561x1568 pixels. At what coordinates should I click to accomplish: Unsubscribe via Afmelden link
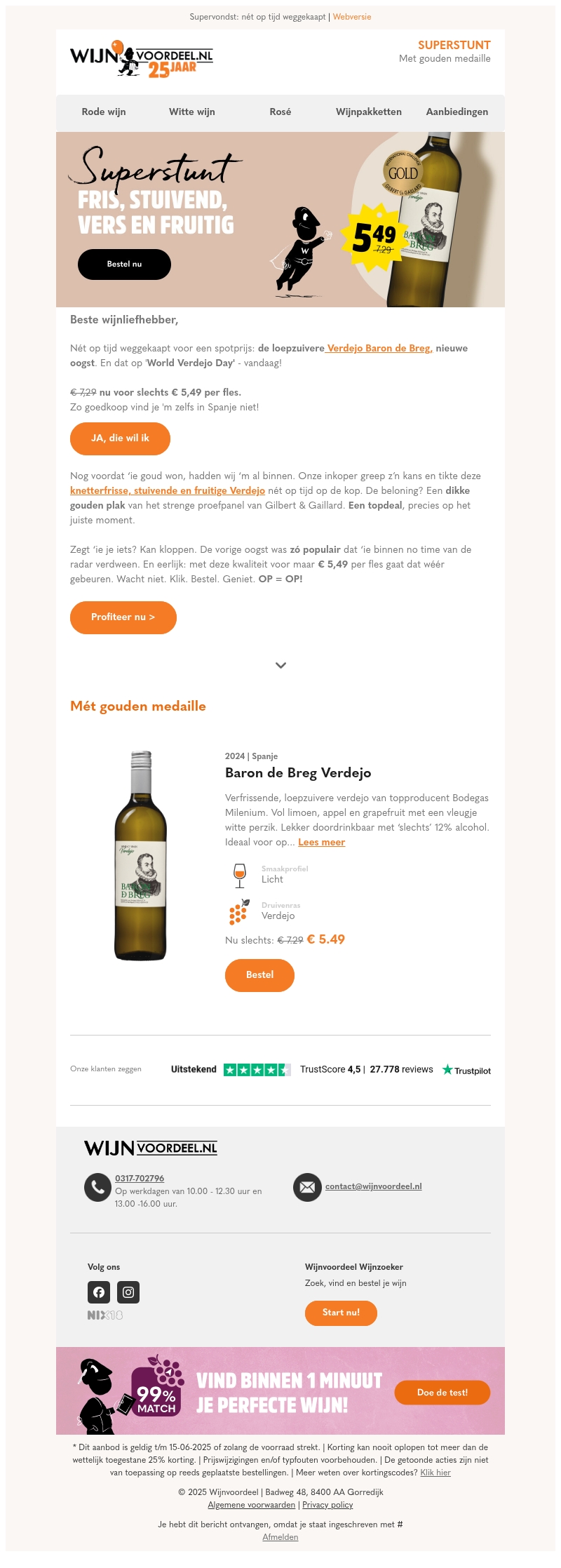point(280,1537)
